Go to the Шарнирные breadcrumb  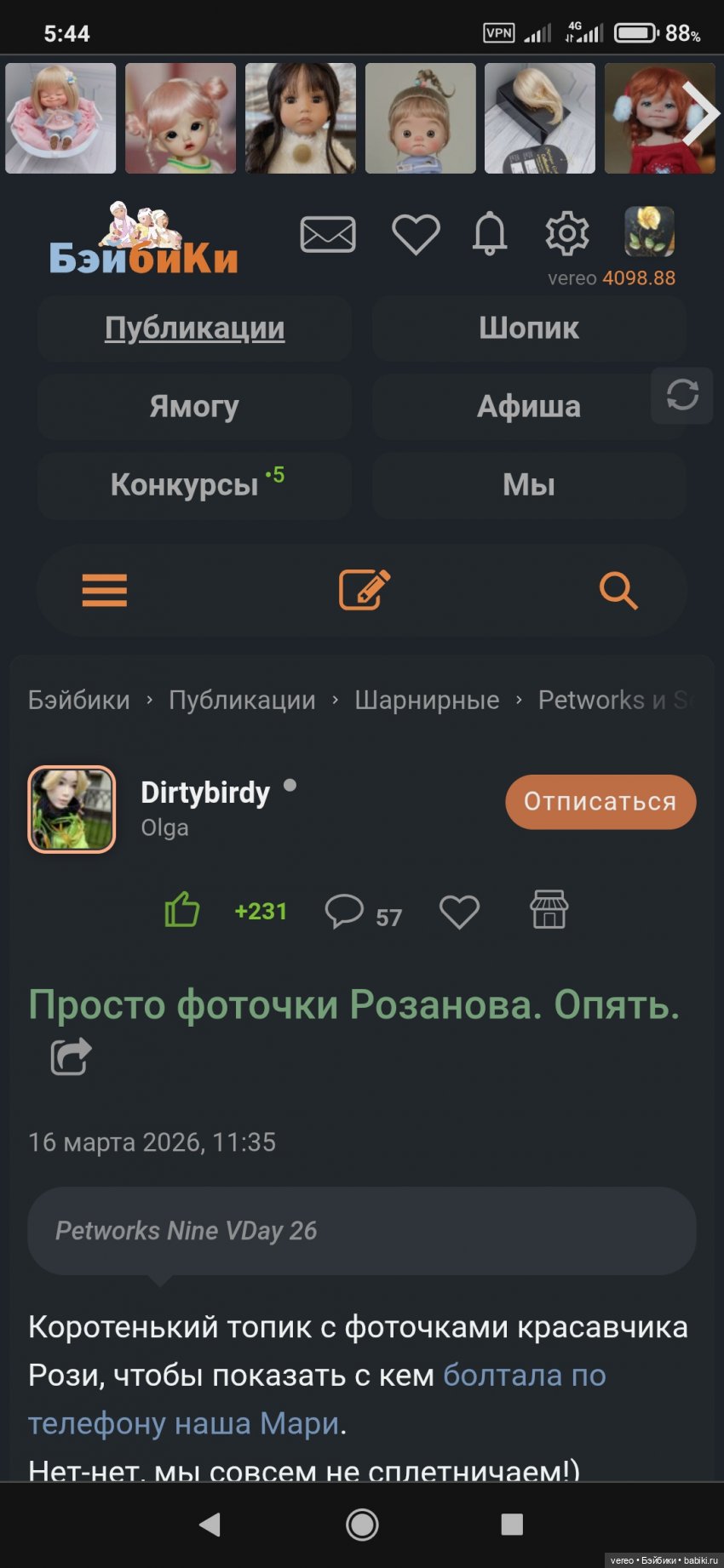[427, 701]
